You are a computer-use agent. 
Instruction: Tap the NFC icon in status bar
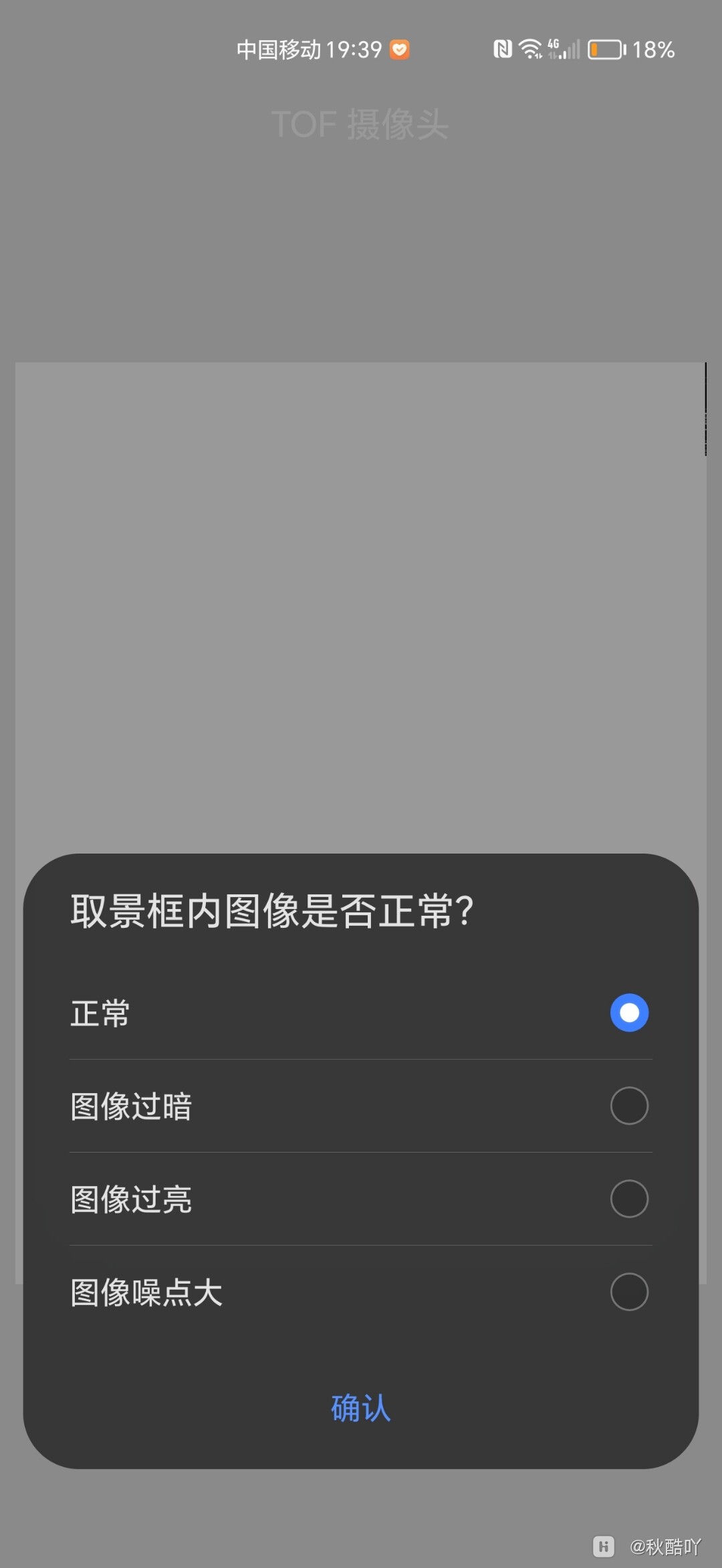pyautogui.click(x=503, y=49)
